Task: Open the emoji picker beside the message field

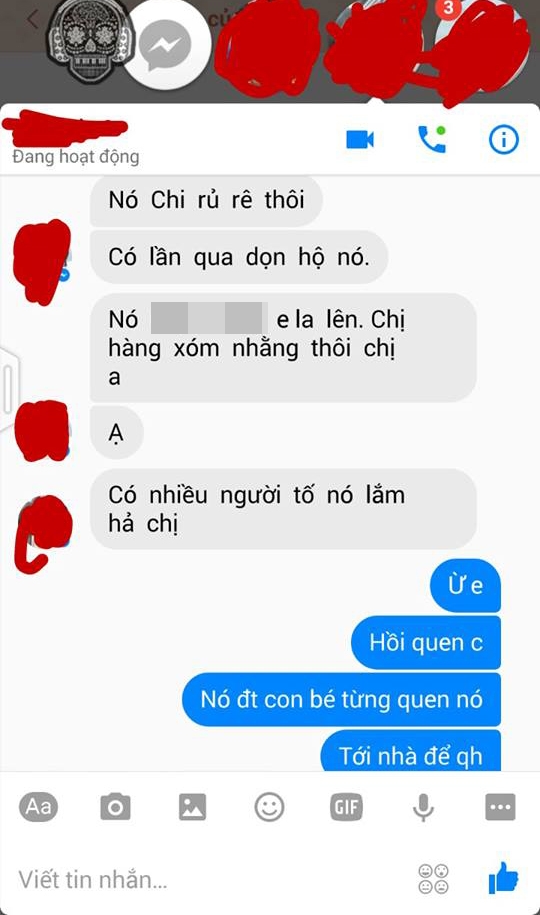Action: [434, 879]
